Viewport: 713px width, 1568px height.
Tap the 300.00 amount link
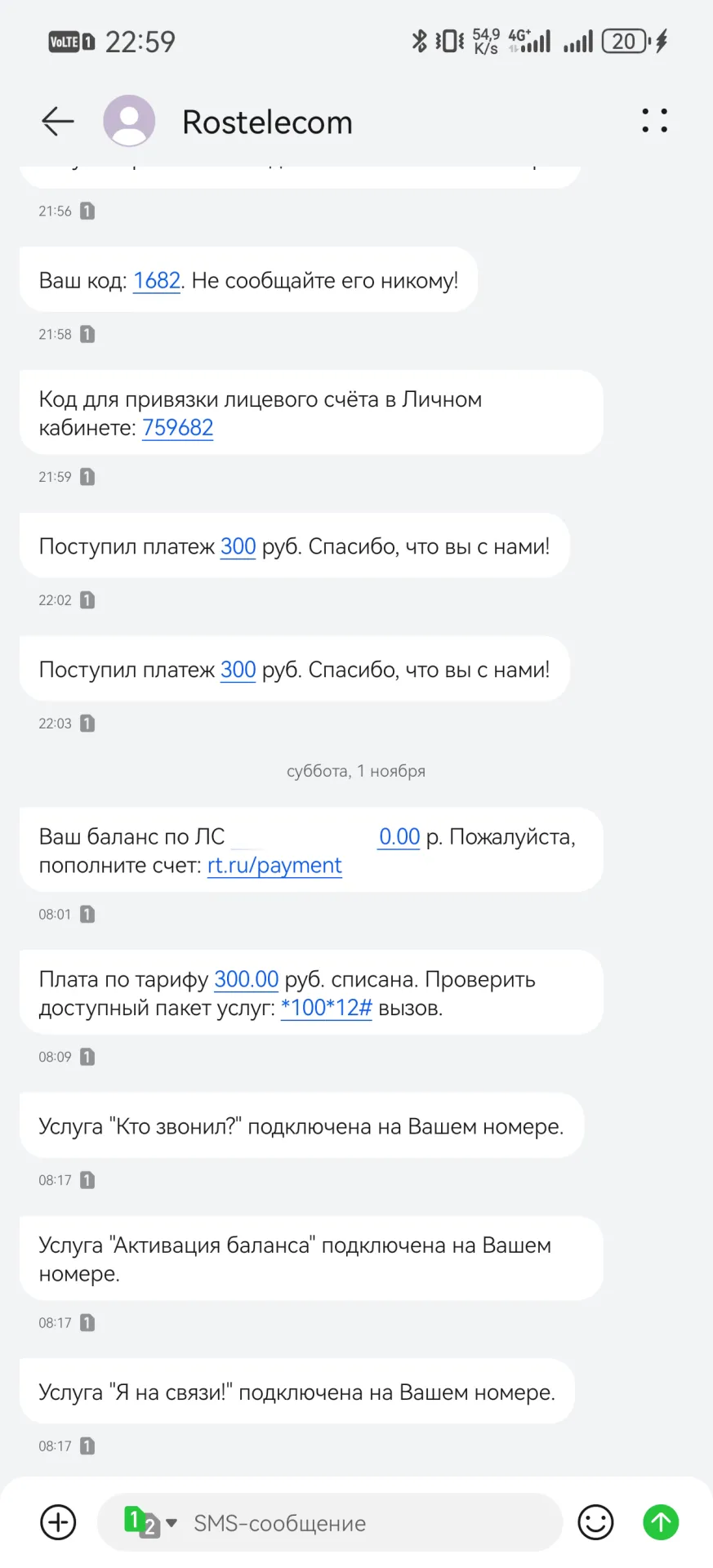[246, 979]
